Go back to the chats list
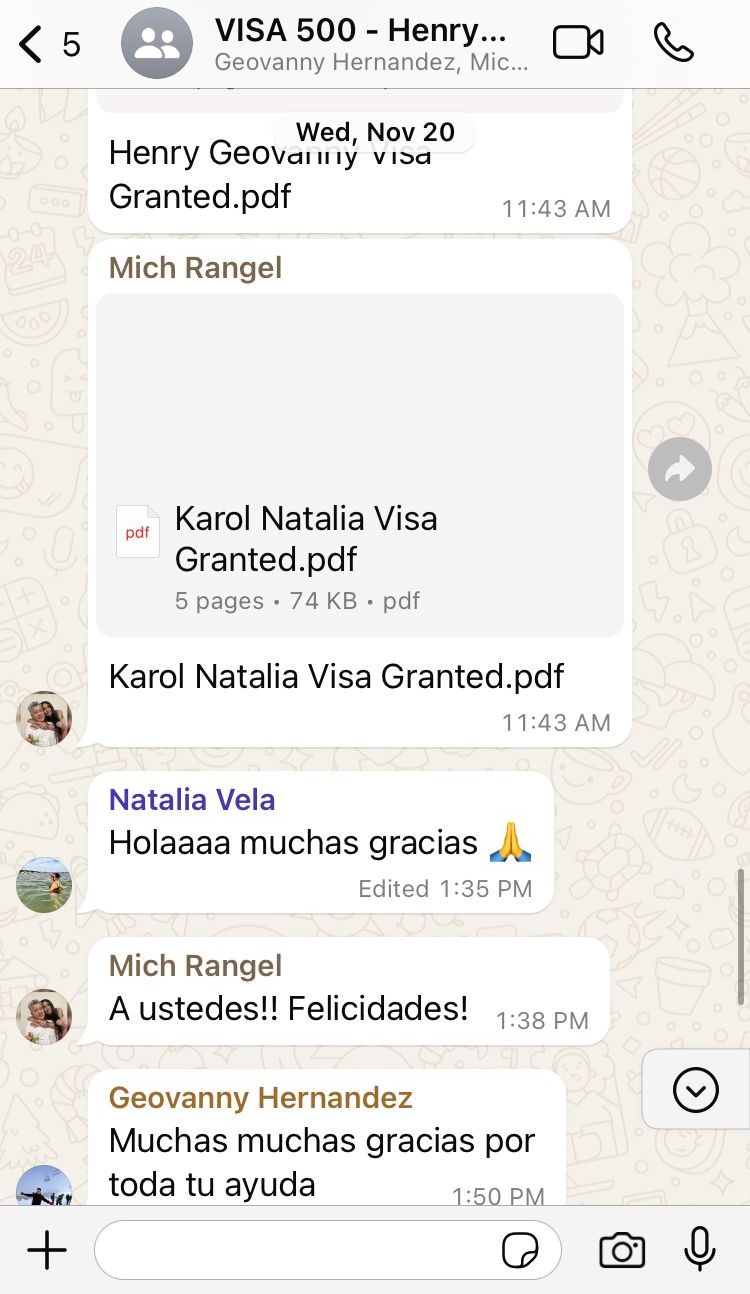 pos(32,44)
